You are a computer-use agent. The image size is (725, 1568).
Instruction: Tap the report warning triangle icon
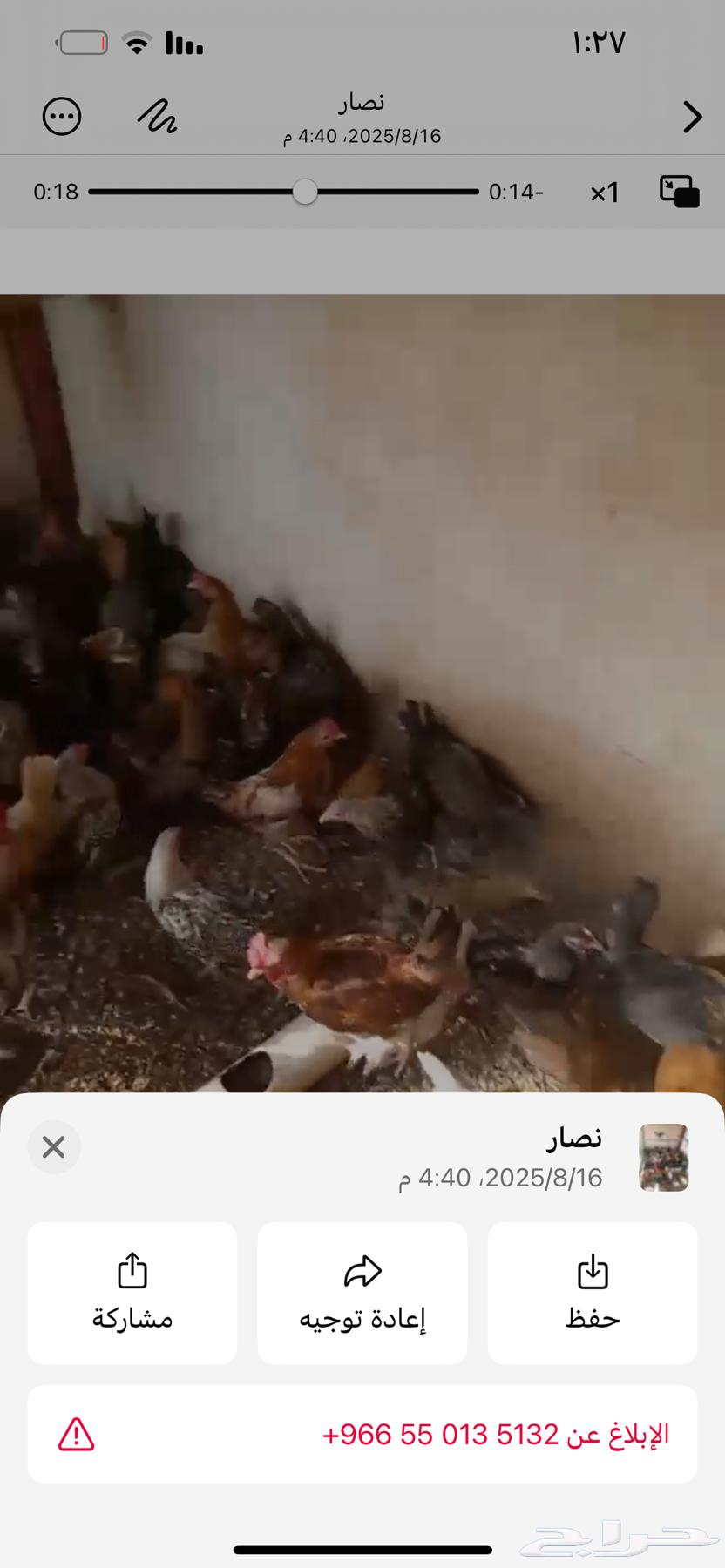pos(76,1435)
